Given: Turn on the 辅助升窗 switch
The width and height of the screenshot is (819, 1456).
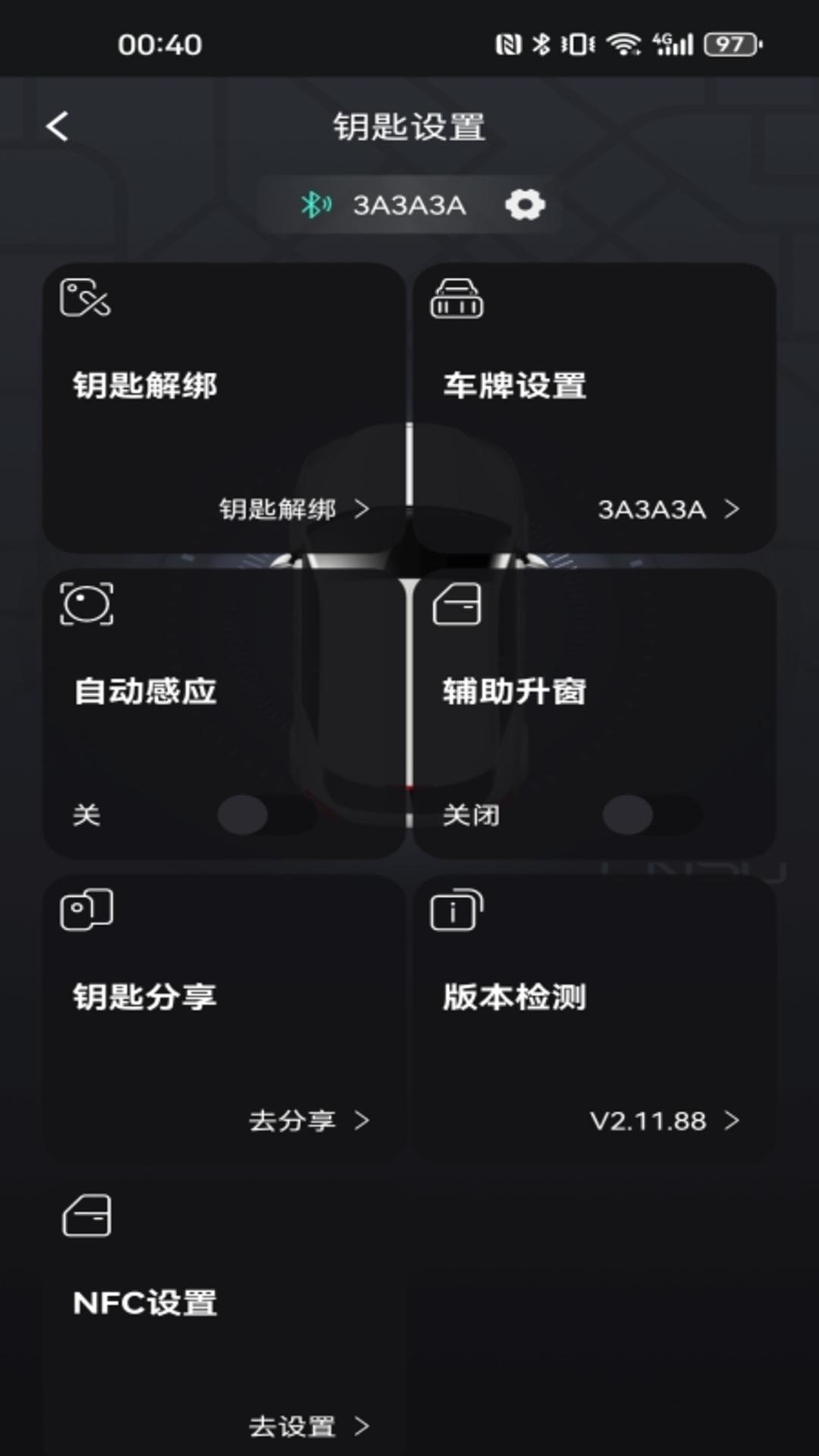Looking at the screenshot, I should pos(652,815).
